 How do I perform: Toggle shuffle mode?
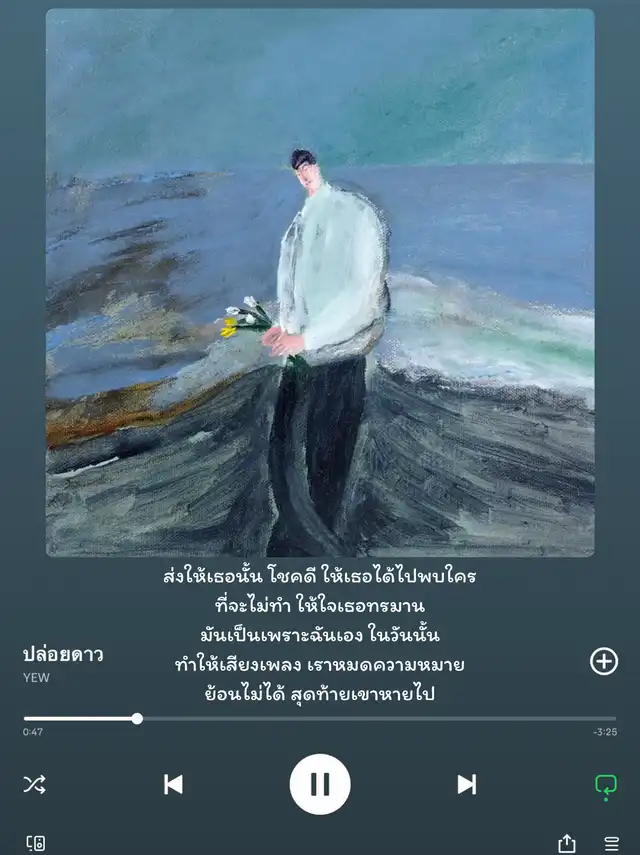34,784
